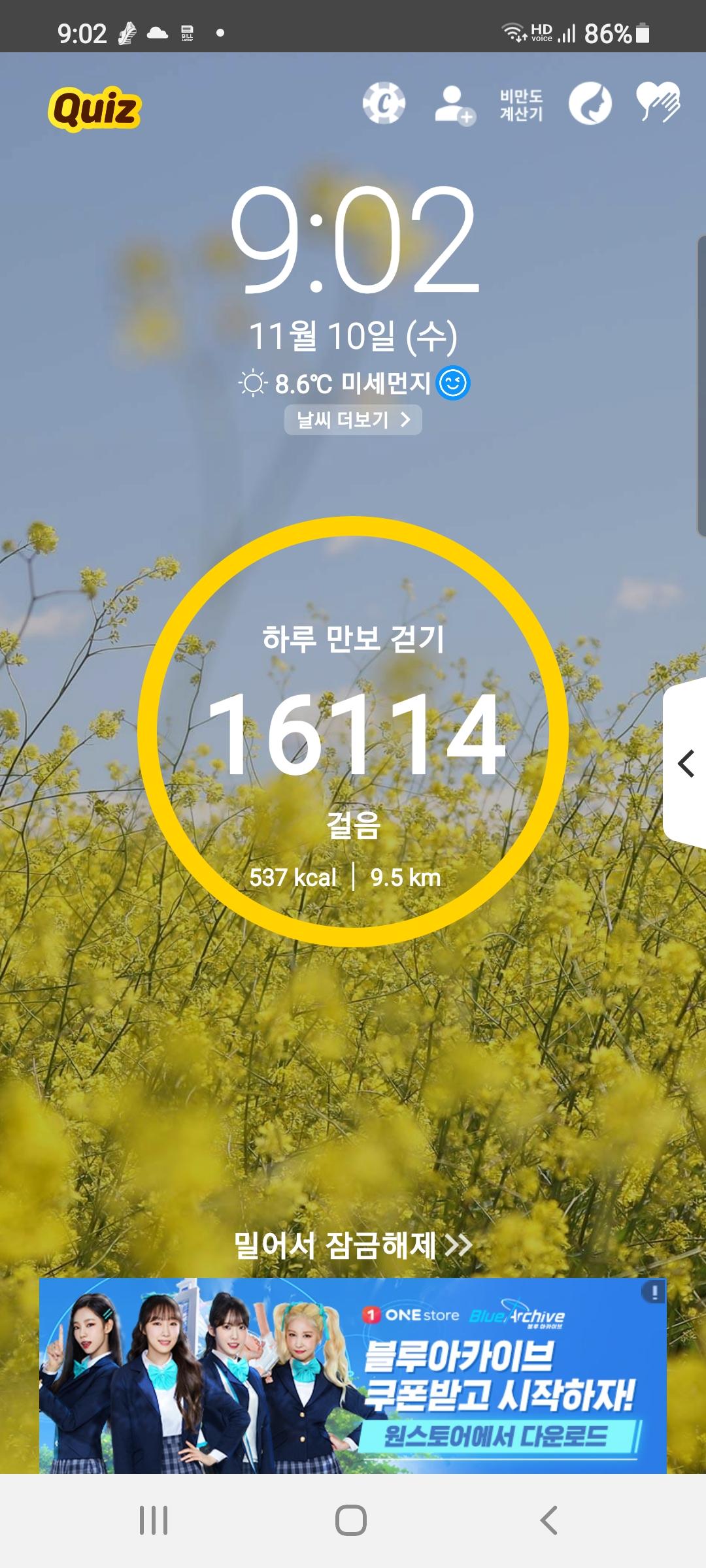Open the coin icon at the top

point(384,104)
